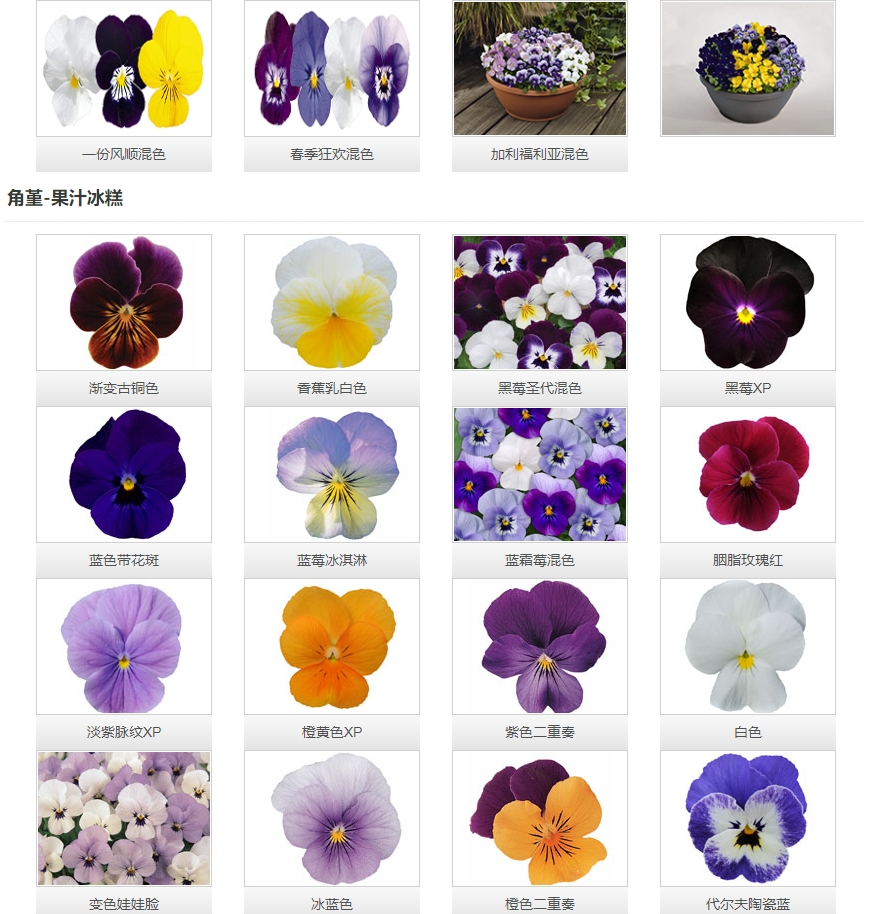873x914 pixels.
Task: Open the 白色 white pansy tile
Action: pos(747,647)
